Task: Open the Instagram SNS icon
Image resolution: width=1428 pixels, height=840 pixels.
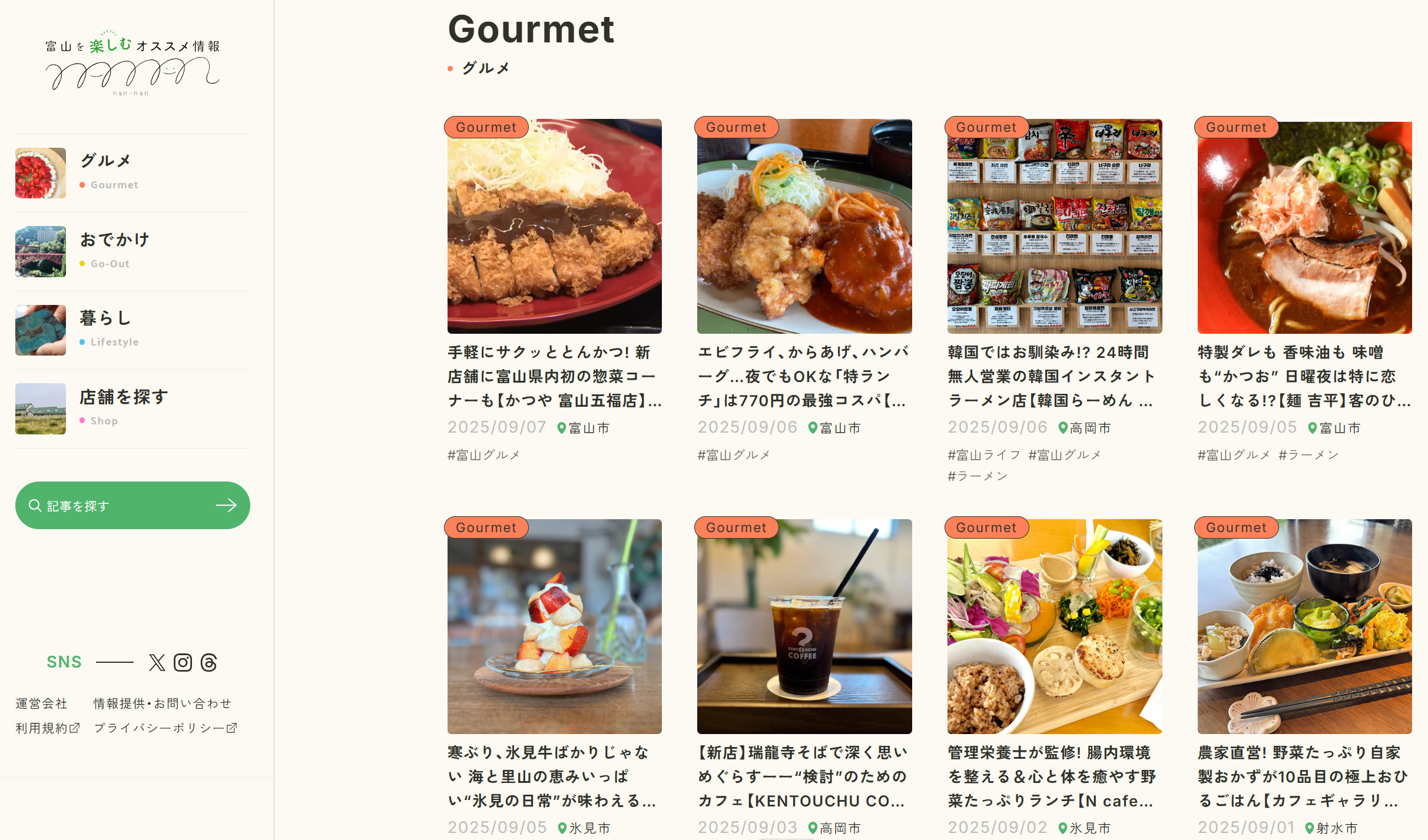Action: [183, 663]
